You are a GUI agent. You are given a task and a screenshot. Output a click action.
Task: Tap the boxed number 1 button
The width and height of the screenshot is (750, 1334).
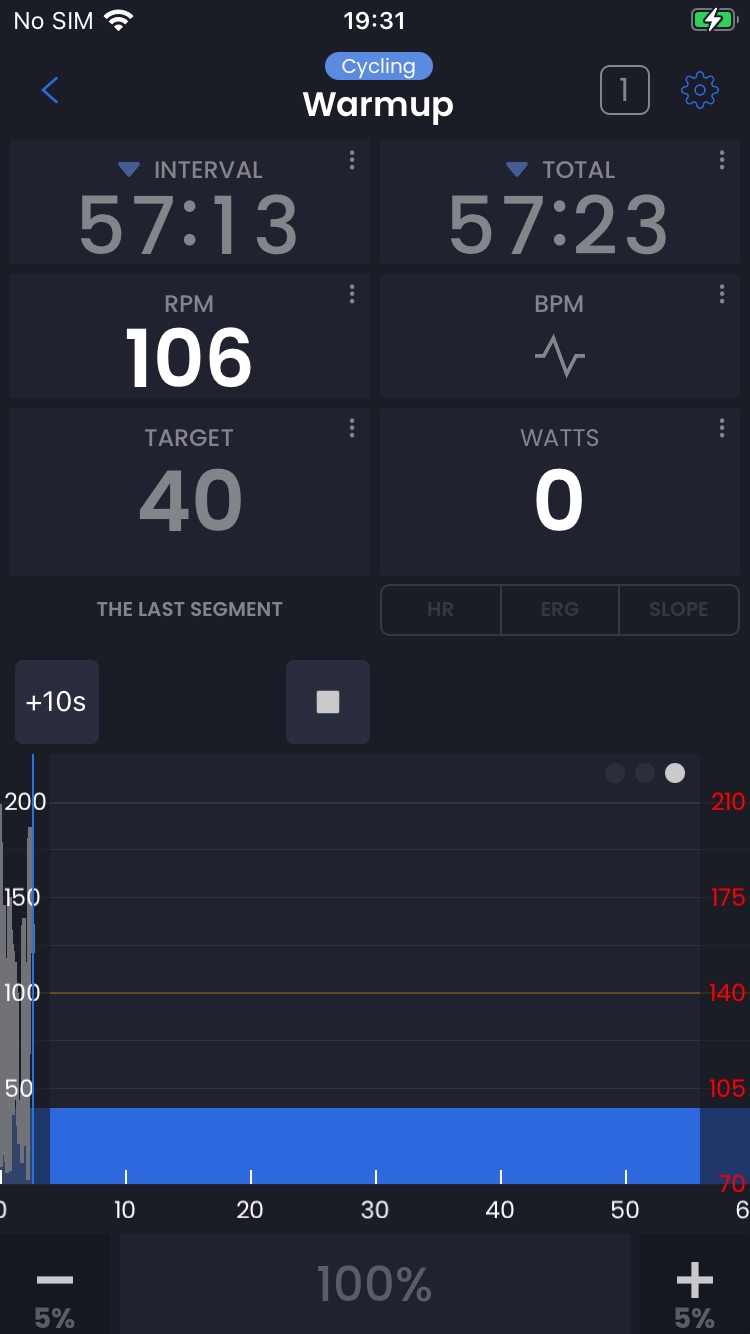click(x=624, y=90)
